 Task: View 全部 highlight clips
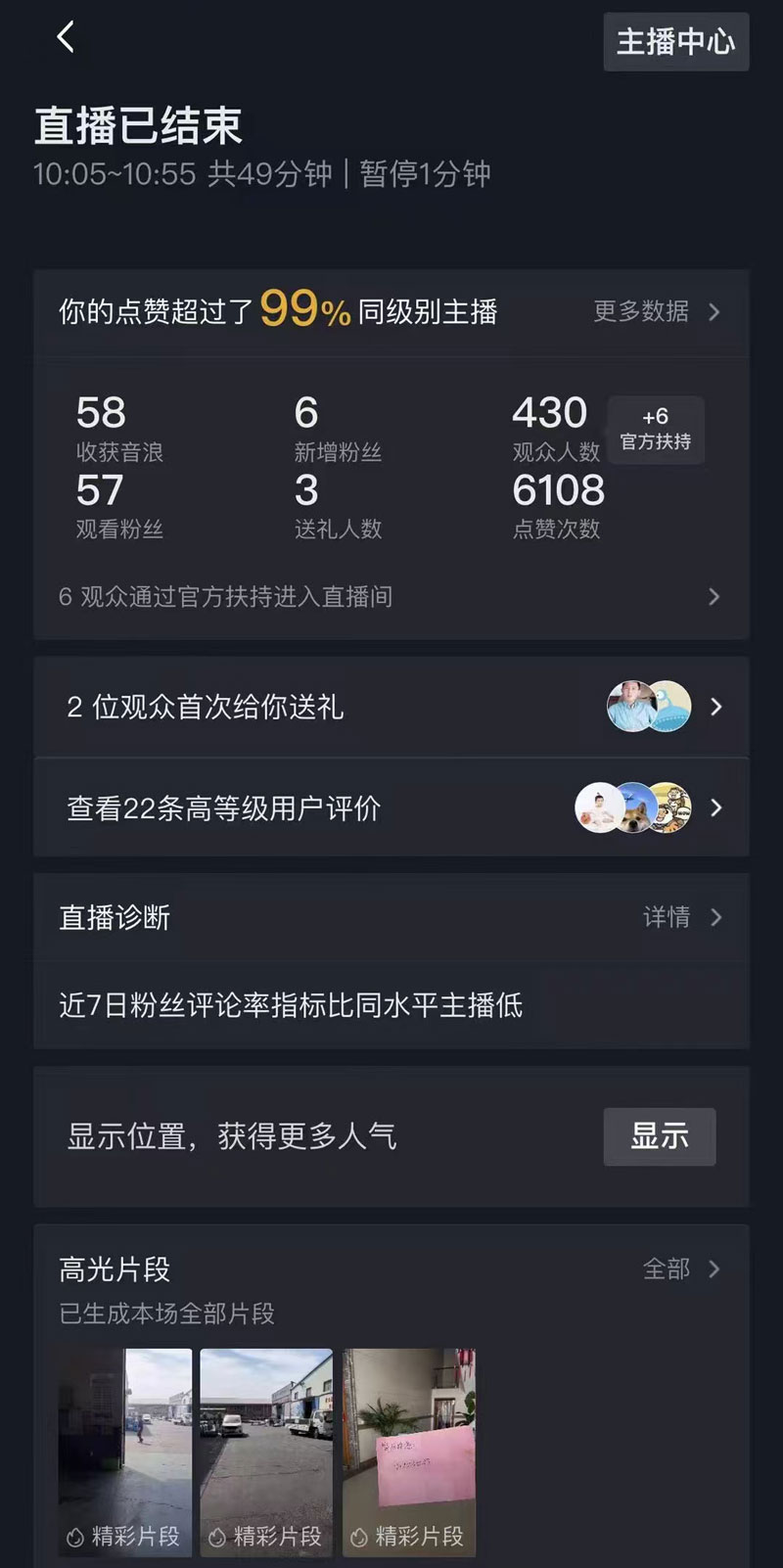(x=680, y=1269)
